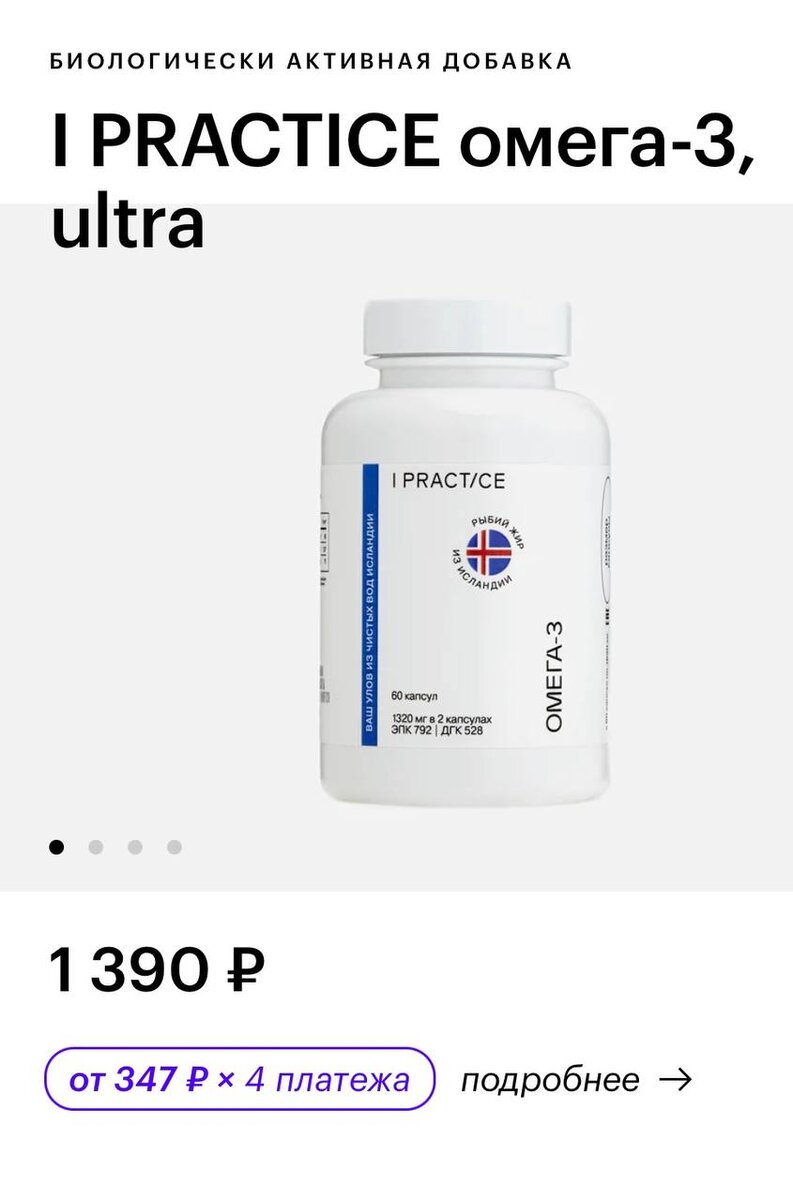793x1200 pixels.
Task: Tap the "от 347 ₽ × 4 платежа" chip
Action: pos(240,1080)
